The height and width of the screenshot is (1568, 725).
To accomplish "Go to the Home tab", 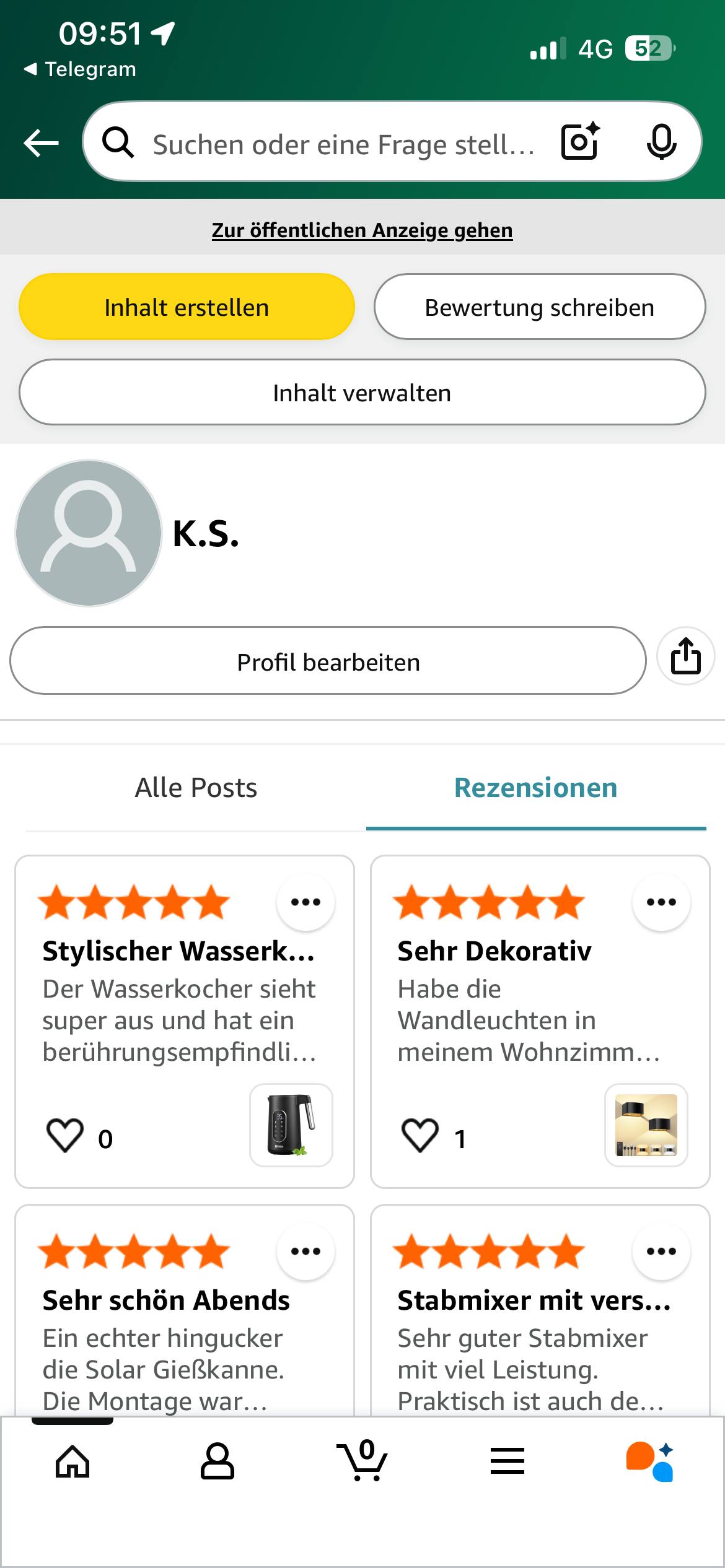I will point(72,1461).
